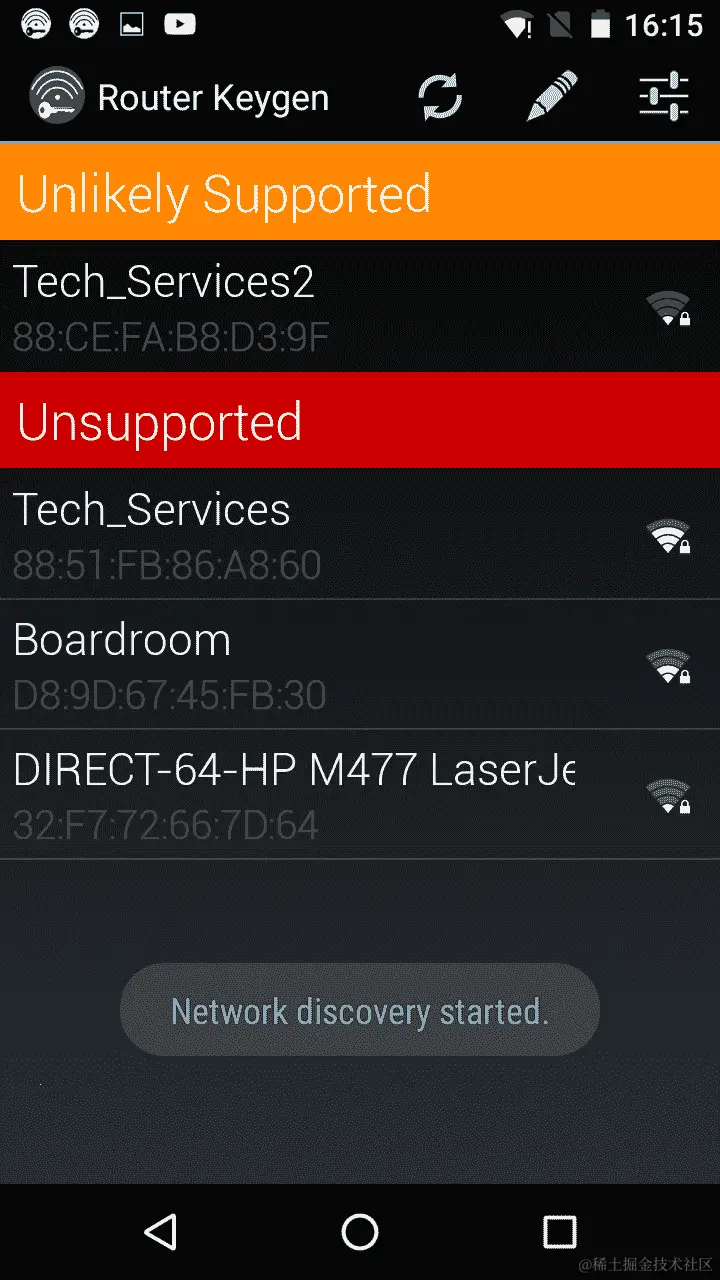Choose the Boardroom network
This screenshot has width=720, height=1280.
[x=360, y=665]
